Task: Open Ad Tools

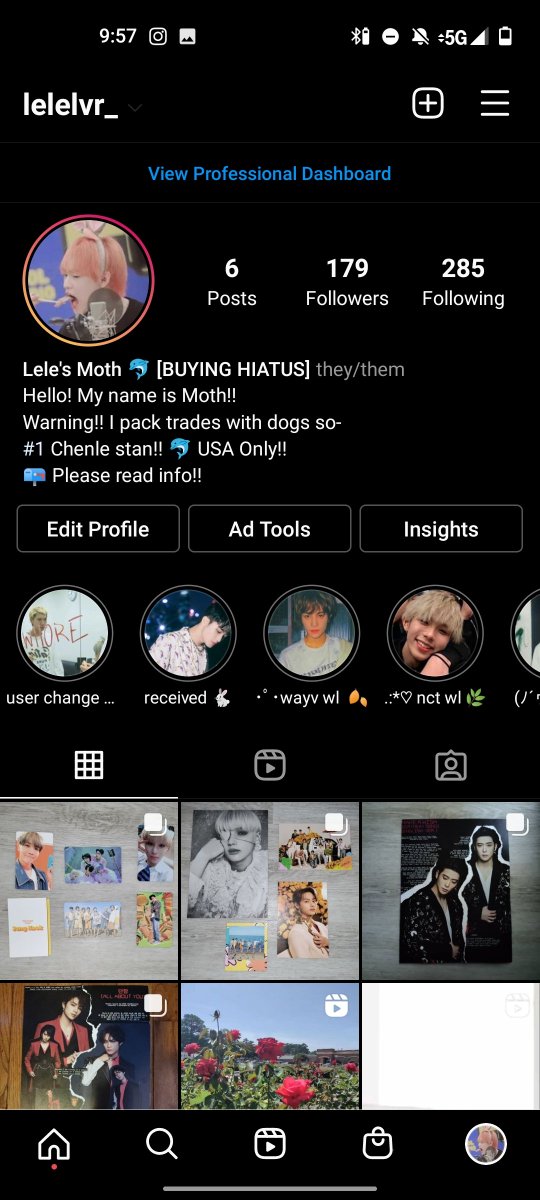Action: (270, 529)
